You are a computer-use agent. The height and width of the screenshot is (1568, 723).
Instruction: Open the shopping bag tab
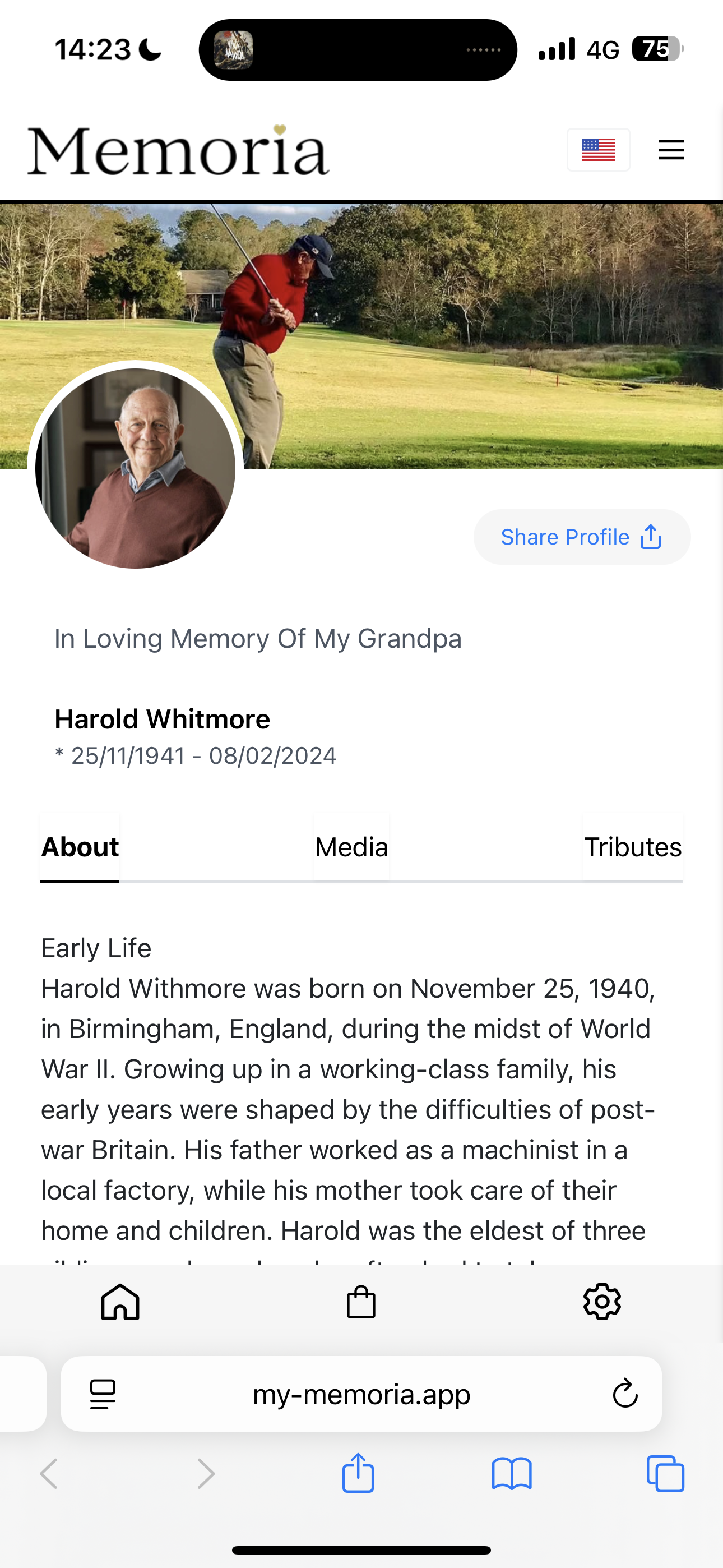coord(361,1302)
